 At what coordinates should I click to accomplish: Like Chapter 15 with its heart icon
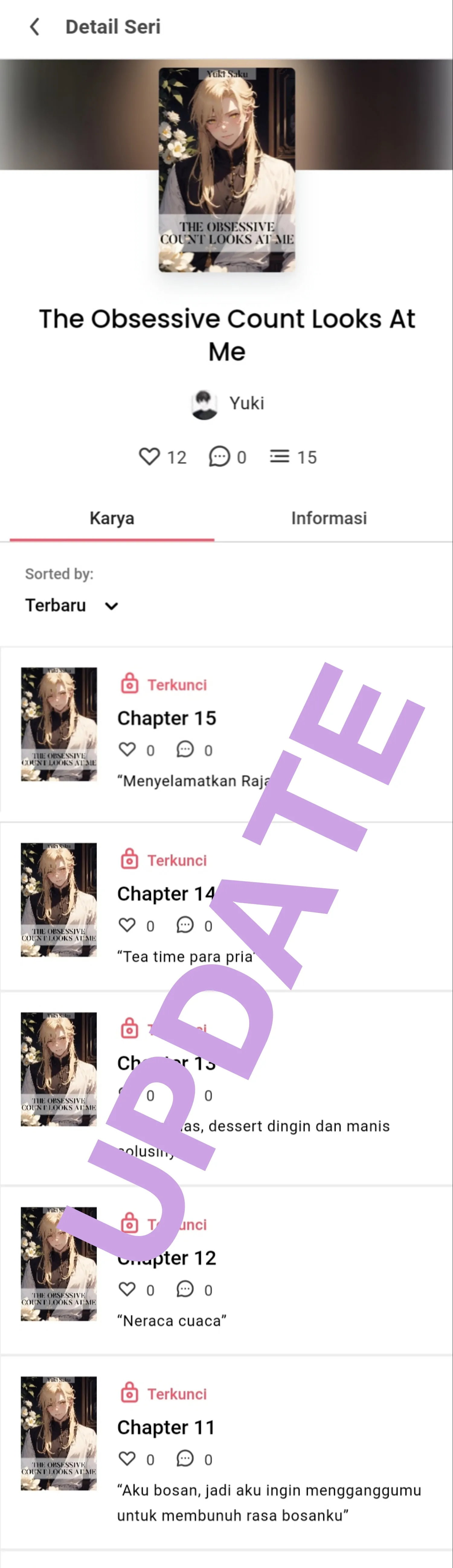tap(127, 749)
